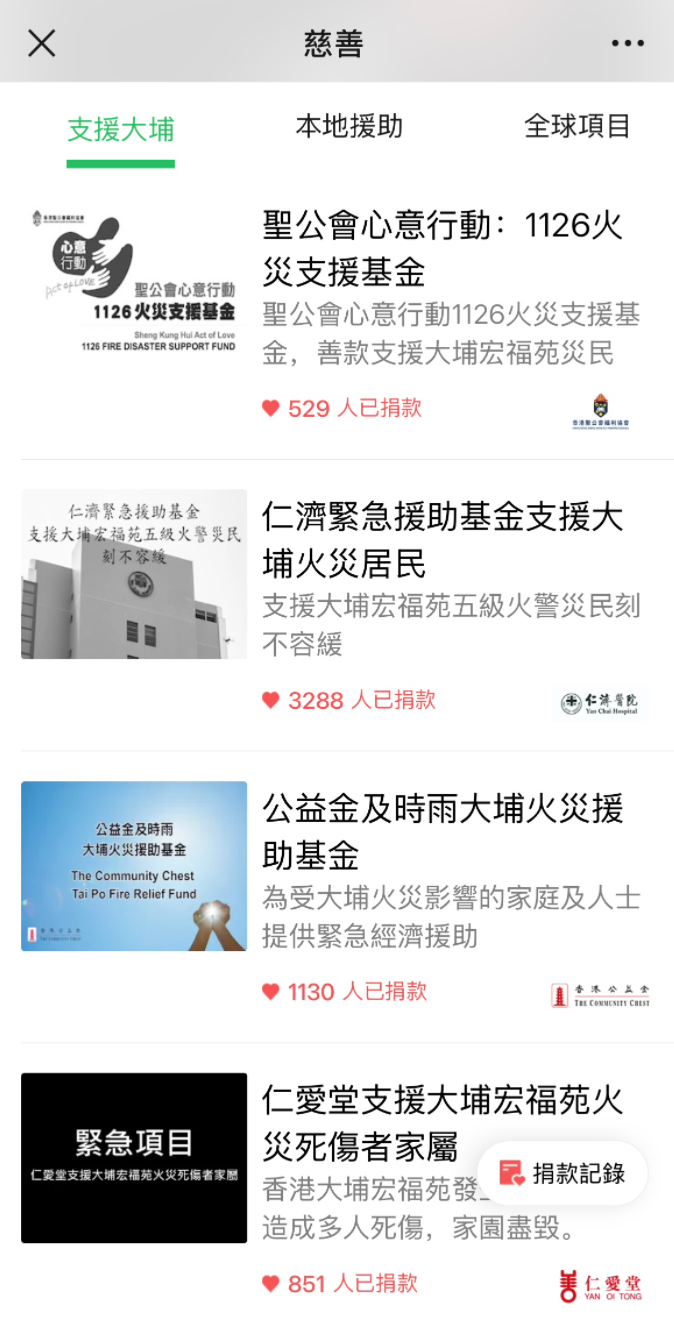Switch to the 本地援助 tab

click(x=349, y=127)
